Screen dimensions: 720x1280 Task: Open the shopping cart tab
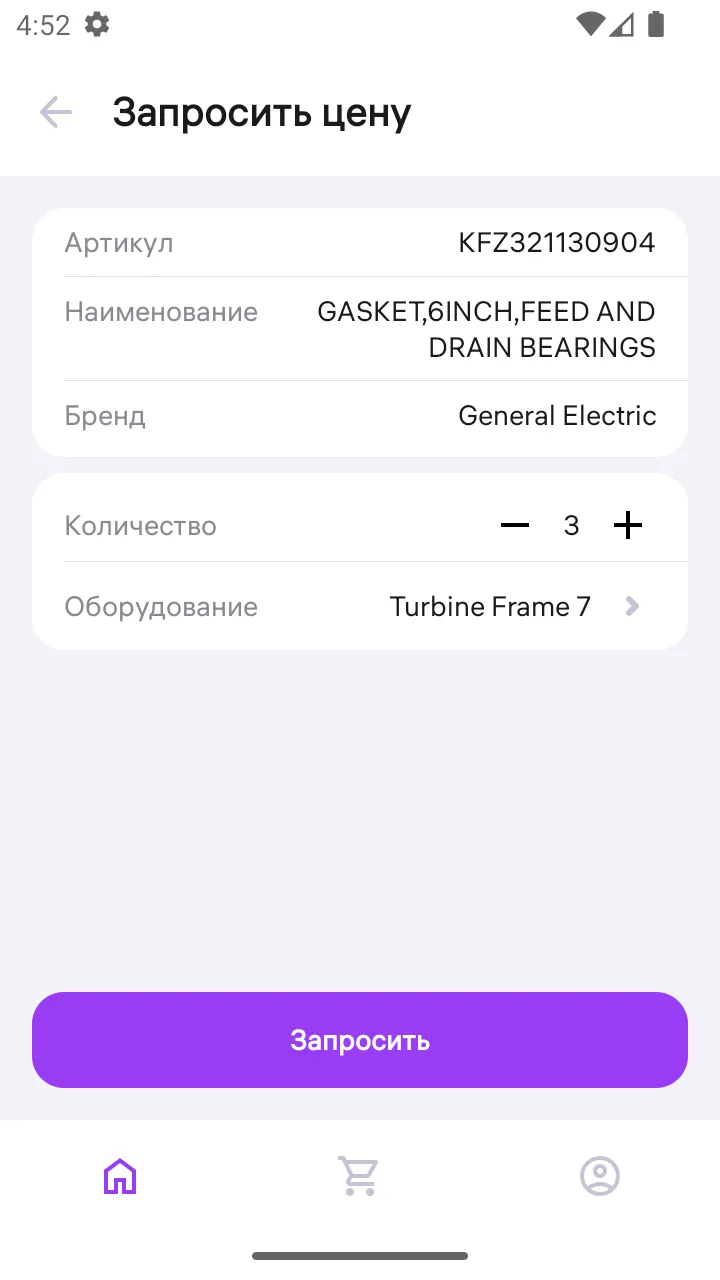point(358,1176)
